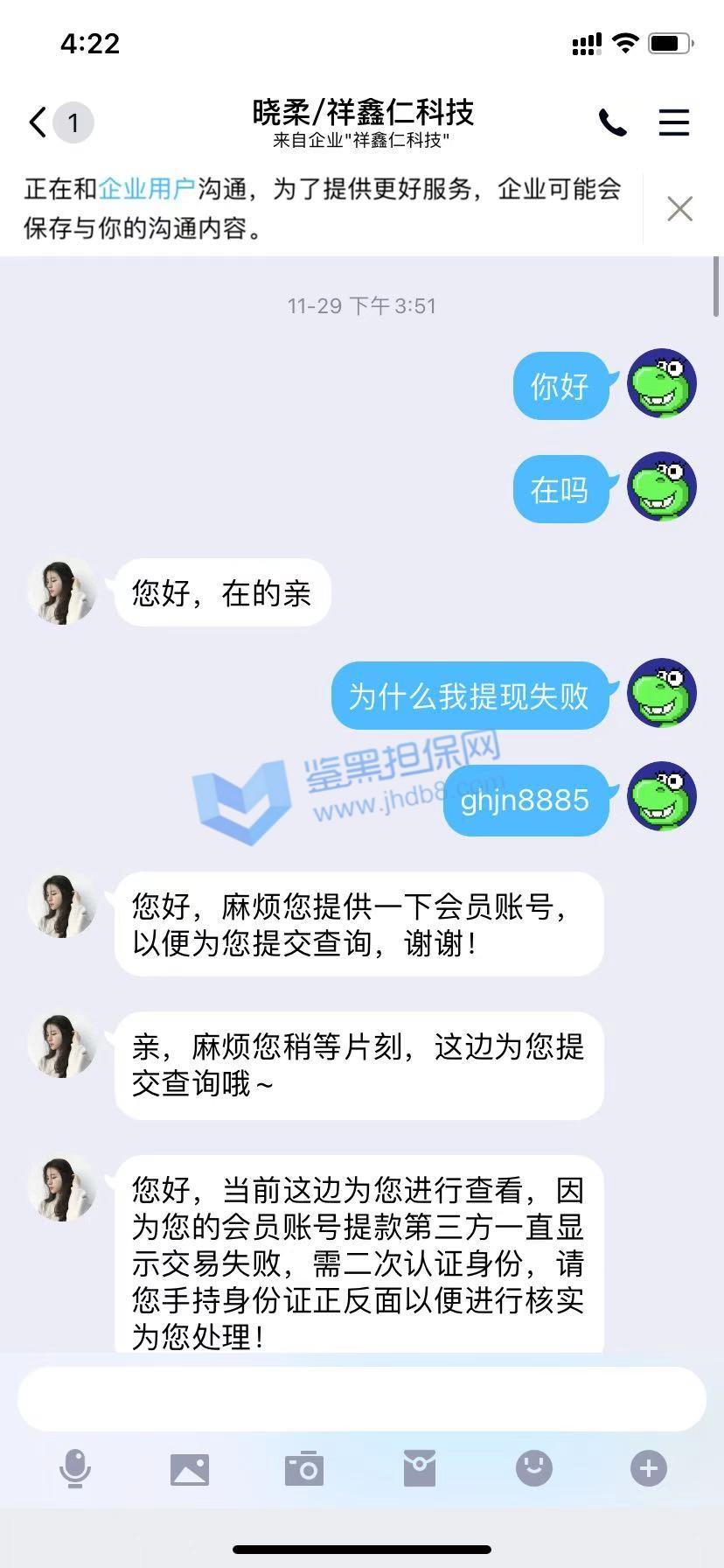724x1568 pixels.
Task: Open the emoji sticker panel
Action: click(x=534, y=1468)
